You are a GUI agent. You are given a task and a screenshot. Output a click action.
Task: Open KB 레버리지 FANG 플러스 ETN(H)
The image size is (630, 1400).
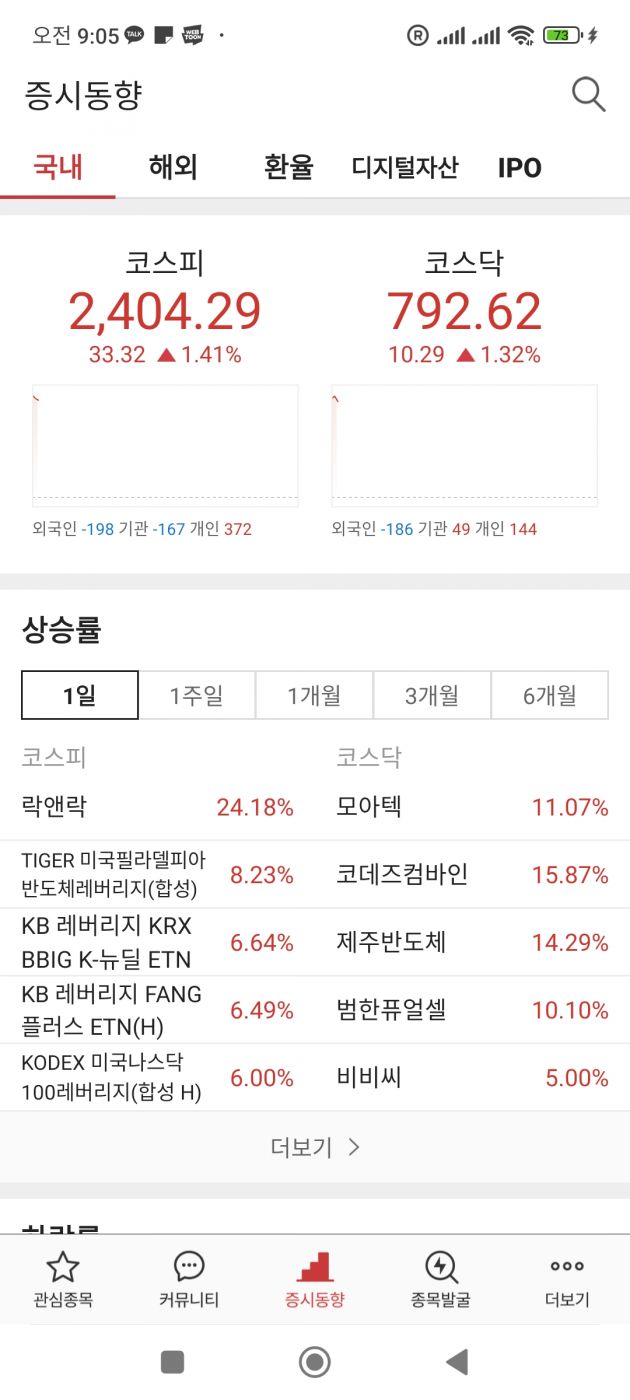[x=157, y=1010]
